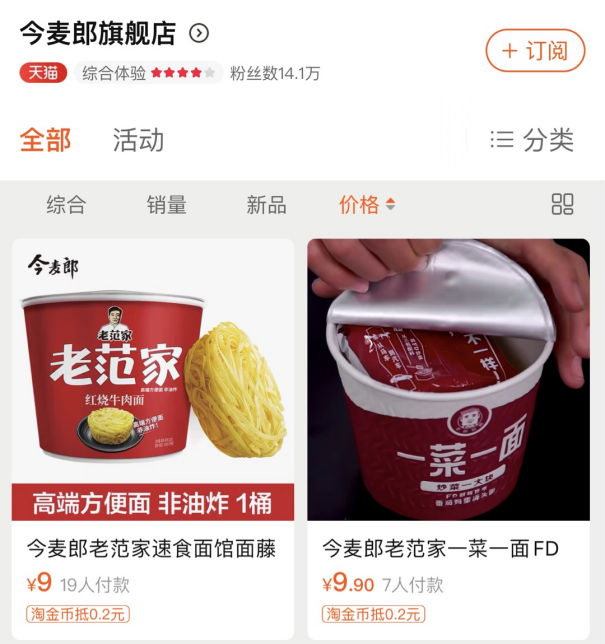Switch to the 全部 tab

46,140
